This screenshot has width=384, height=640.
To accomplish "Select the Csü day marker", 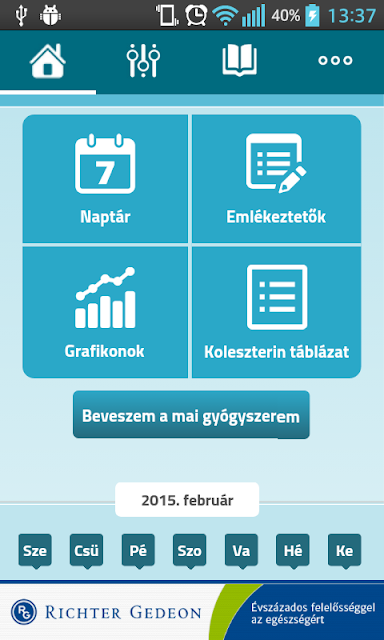I will pyautogui.click(x=87, y=551).
